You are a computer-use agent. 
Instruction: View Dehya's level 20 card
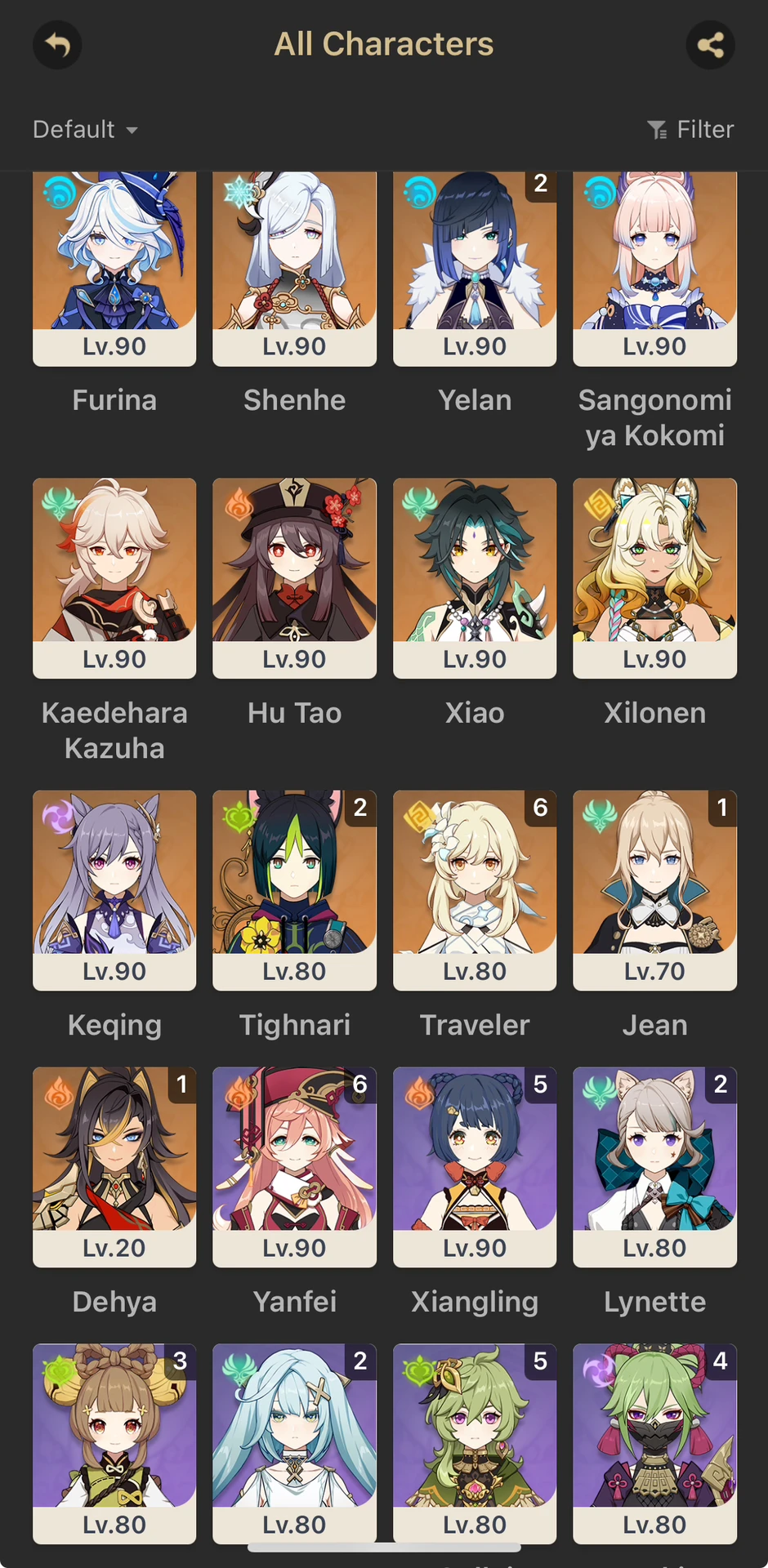click(x=114, y=1165)
